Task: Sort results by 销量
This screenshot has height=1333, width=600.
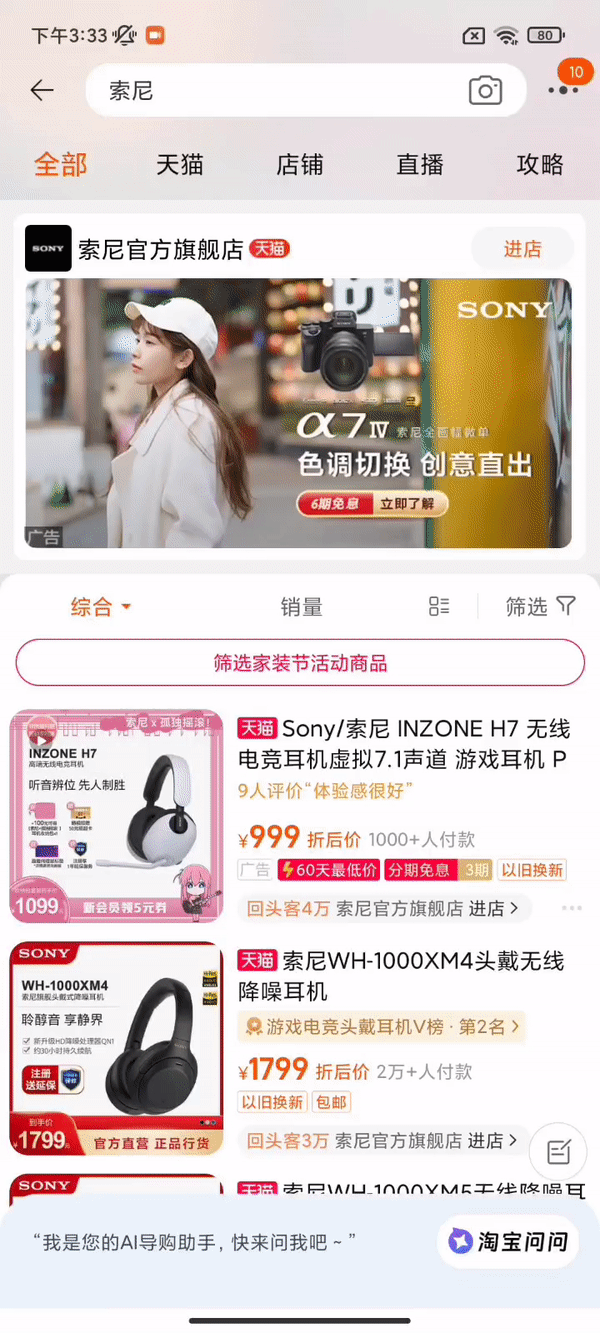Action: (x=301, y=607)
